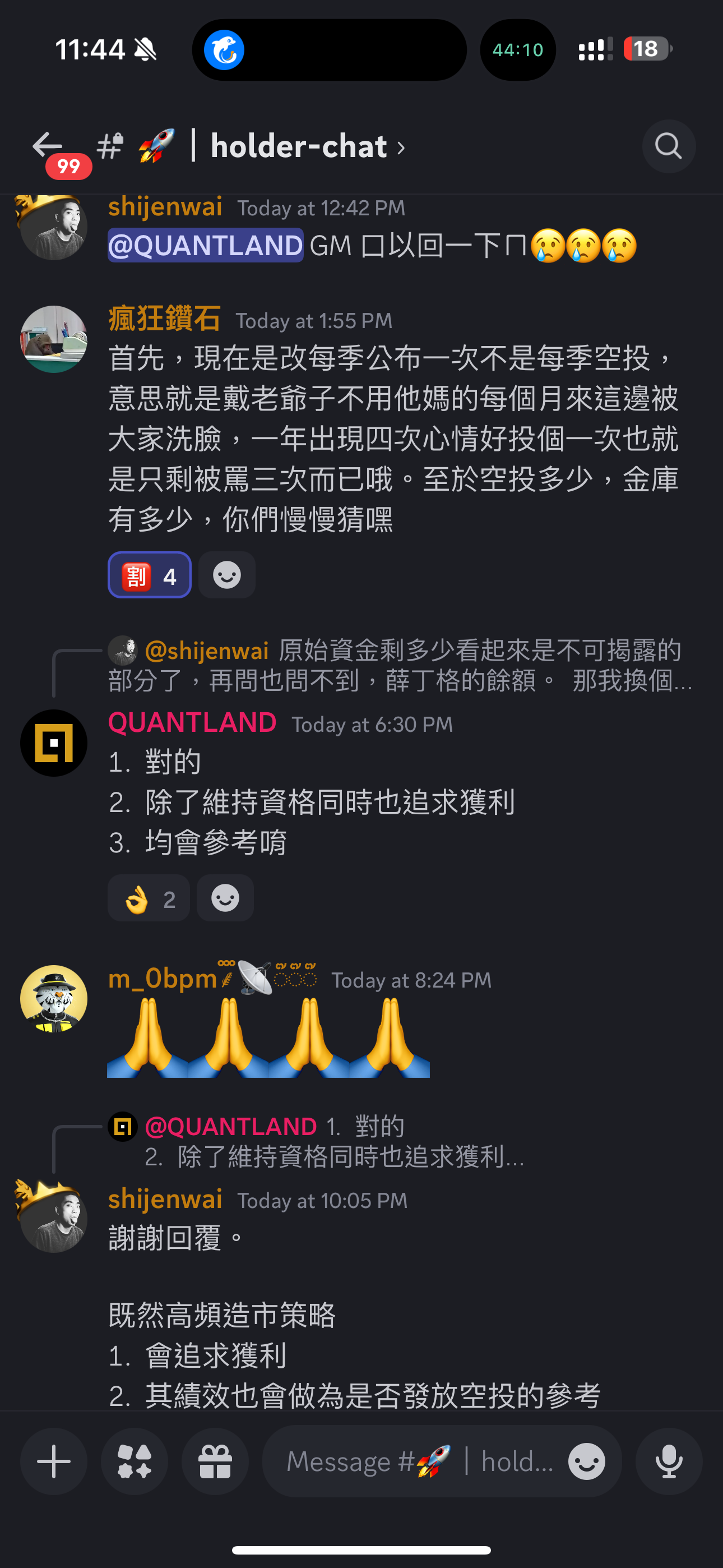Add reaction to QUANTLAND's message
Screen dimensions: 723x1568
point(225,898)
